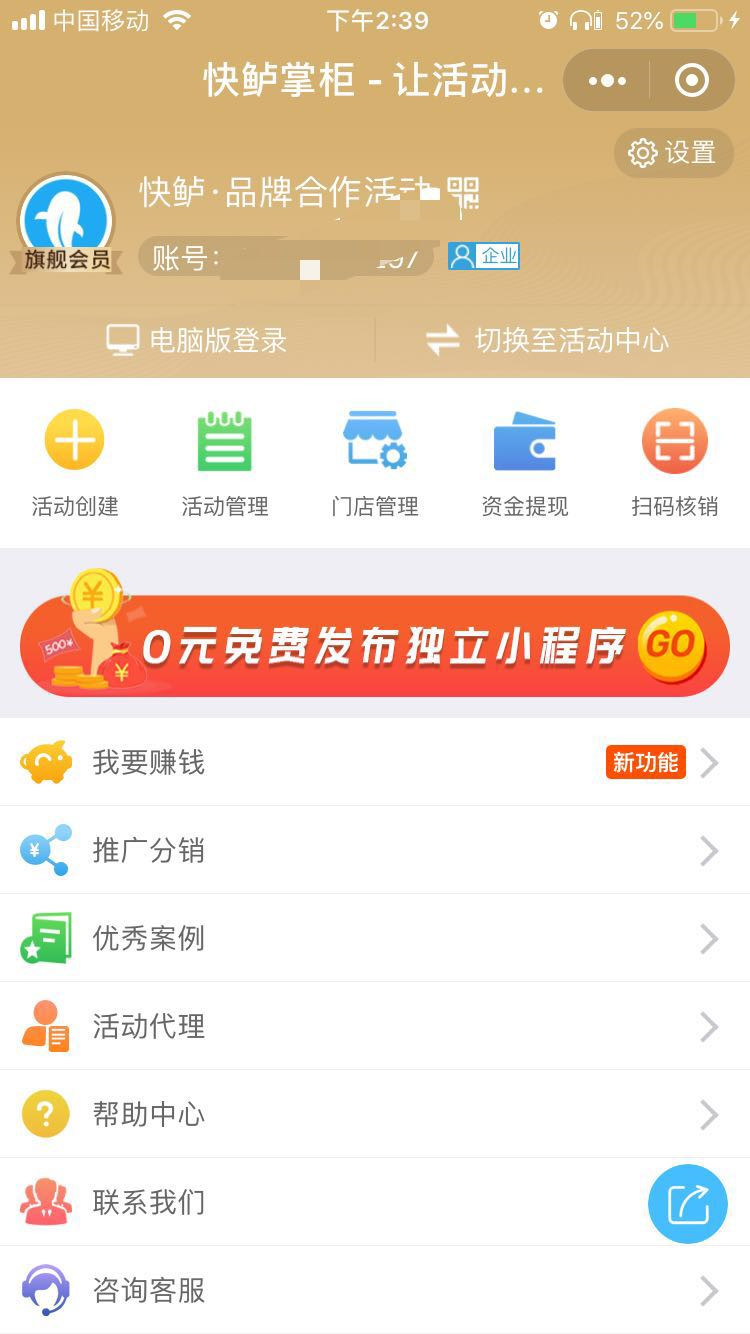
Task: Open the QR code next to account name
Action: click(x=463, y=194)
